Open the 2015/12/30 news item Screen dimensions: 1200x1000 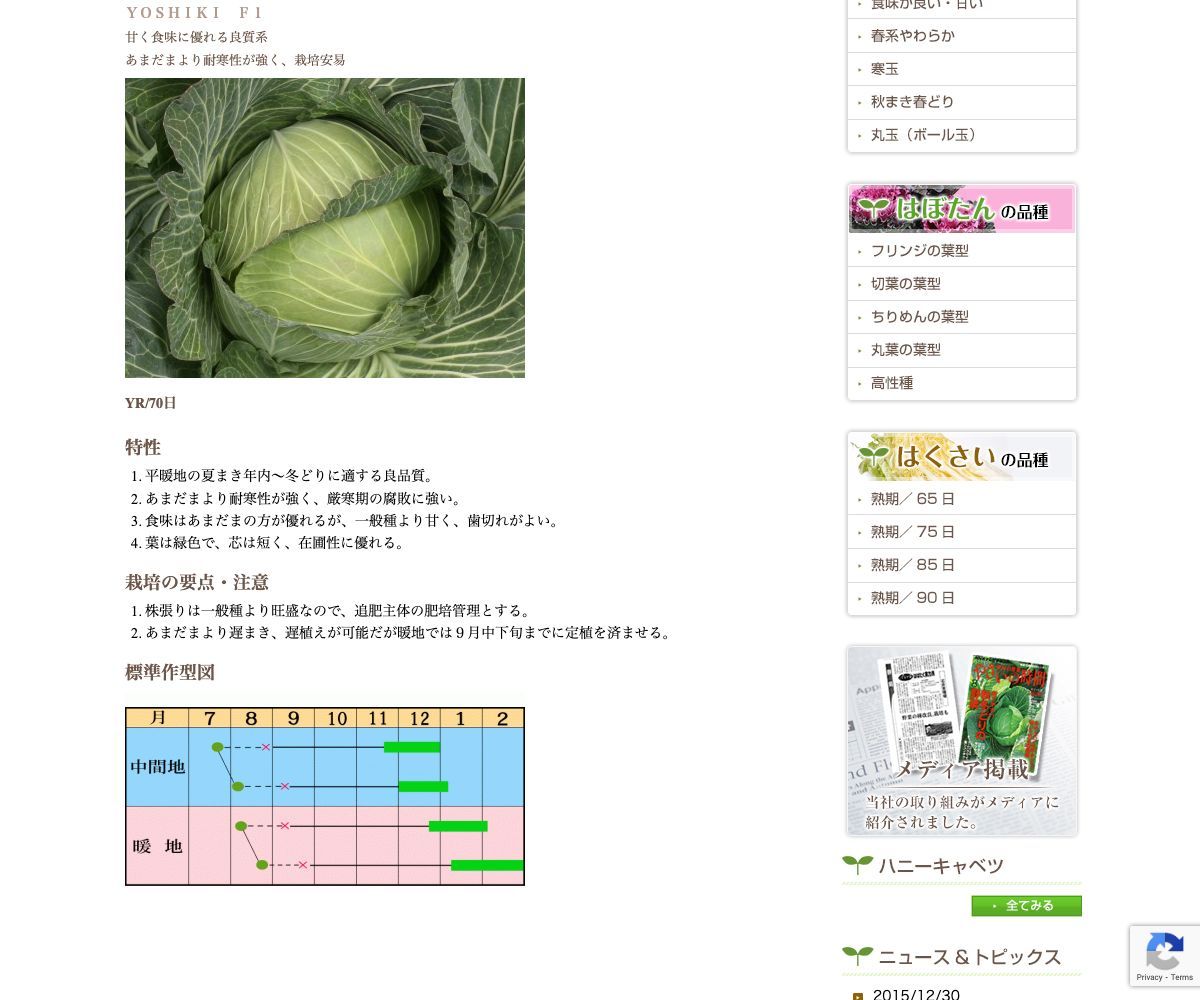click(x=915, y=994)
